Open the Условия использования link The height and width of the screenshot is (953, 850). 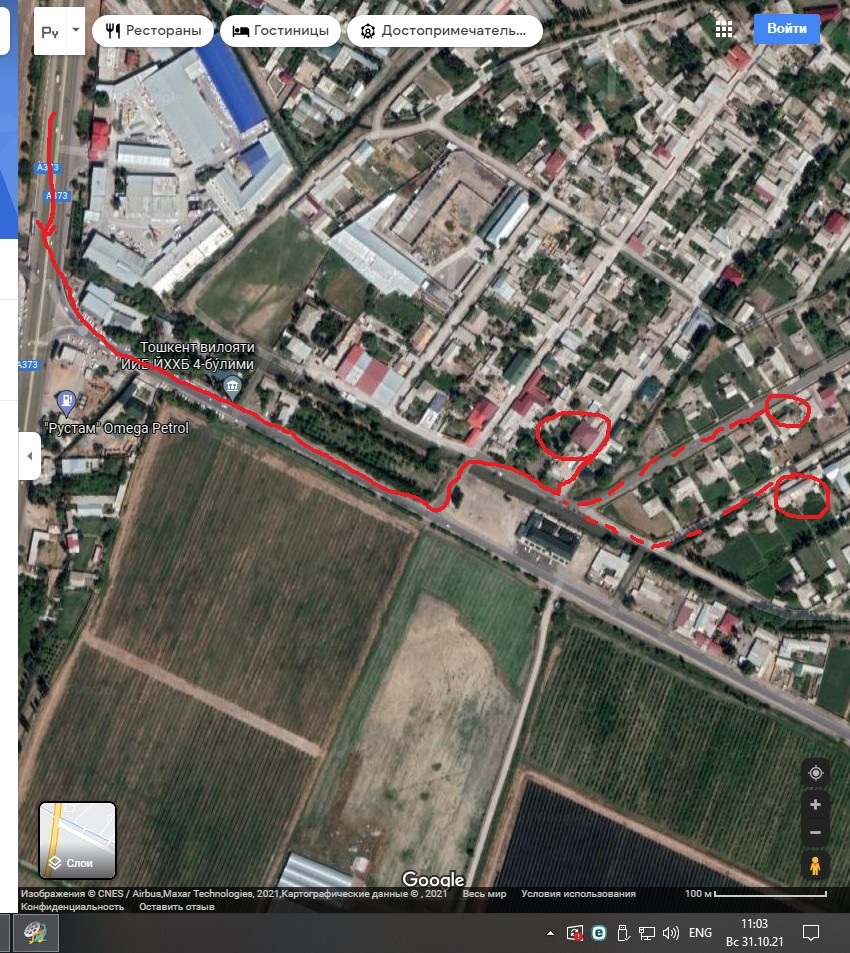tap(578, 894)
